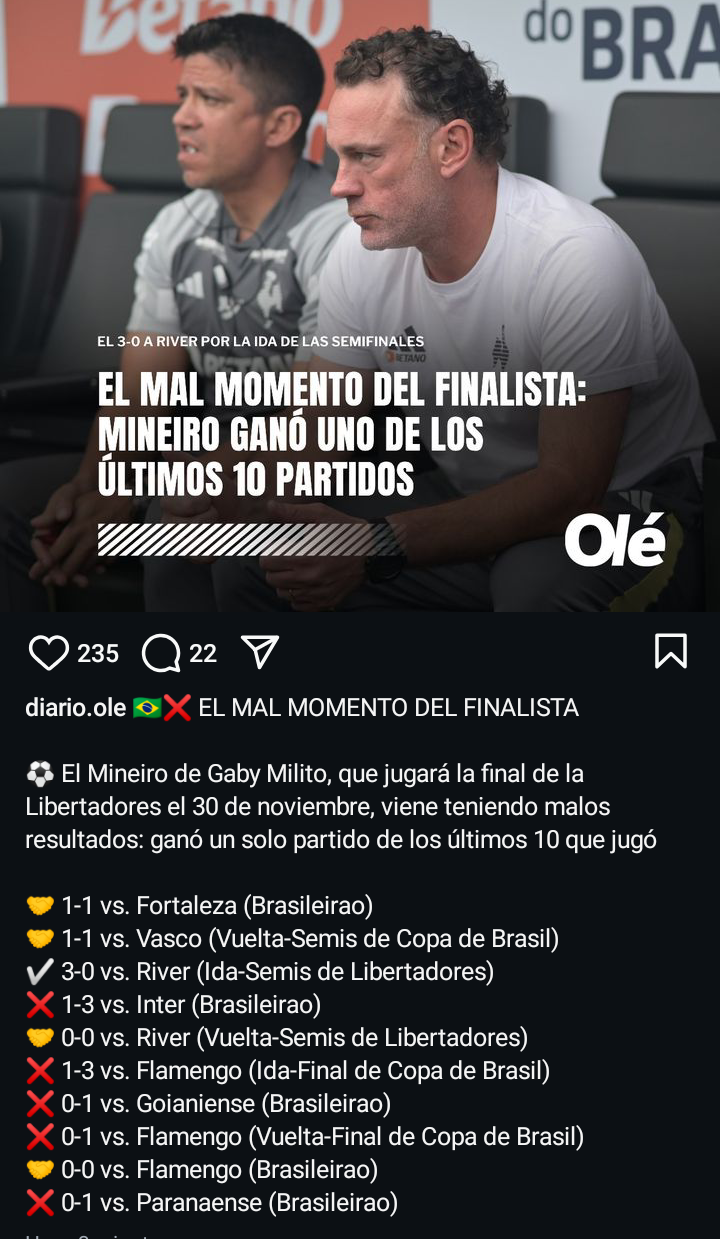Share the post via the paper plane
Screen dimensions: 720x1239
click(260, 652)
